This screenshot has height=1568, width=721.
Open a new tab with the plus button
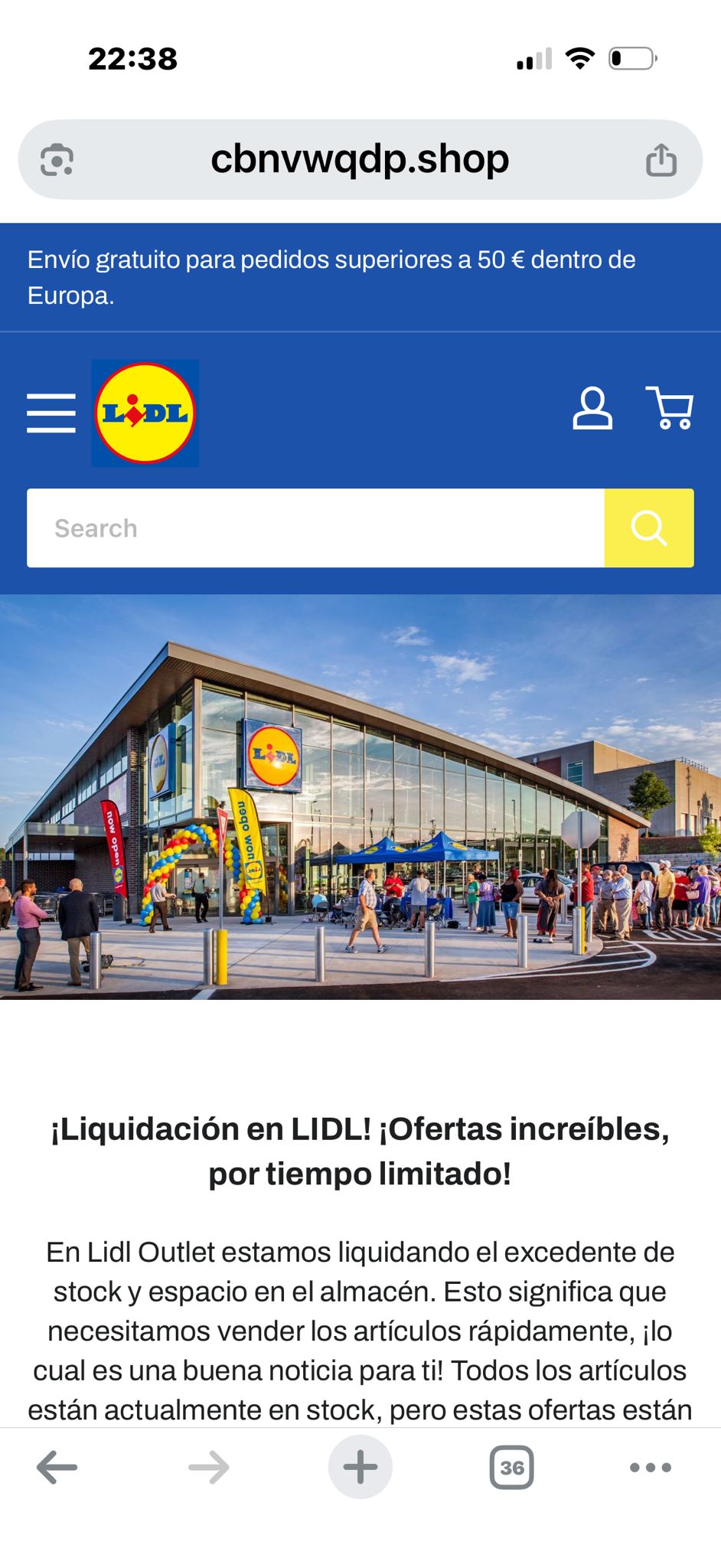pyautogui.click(x=360, y=1468)
